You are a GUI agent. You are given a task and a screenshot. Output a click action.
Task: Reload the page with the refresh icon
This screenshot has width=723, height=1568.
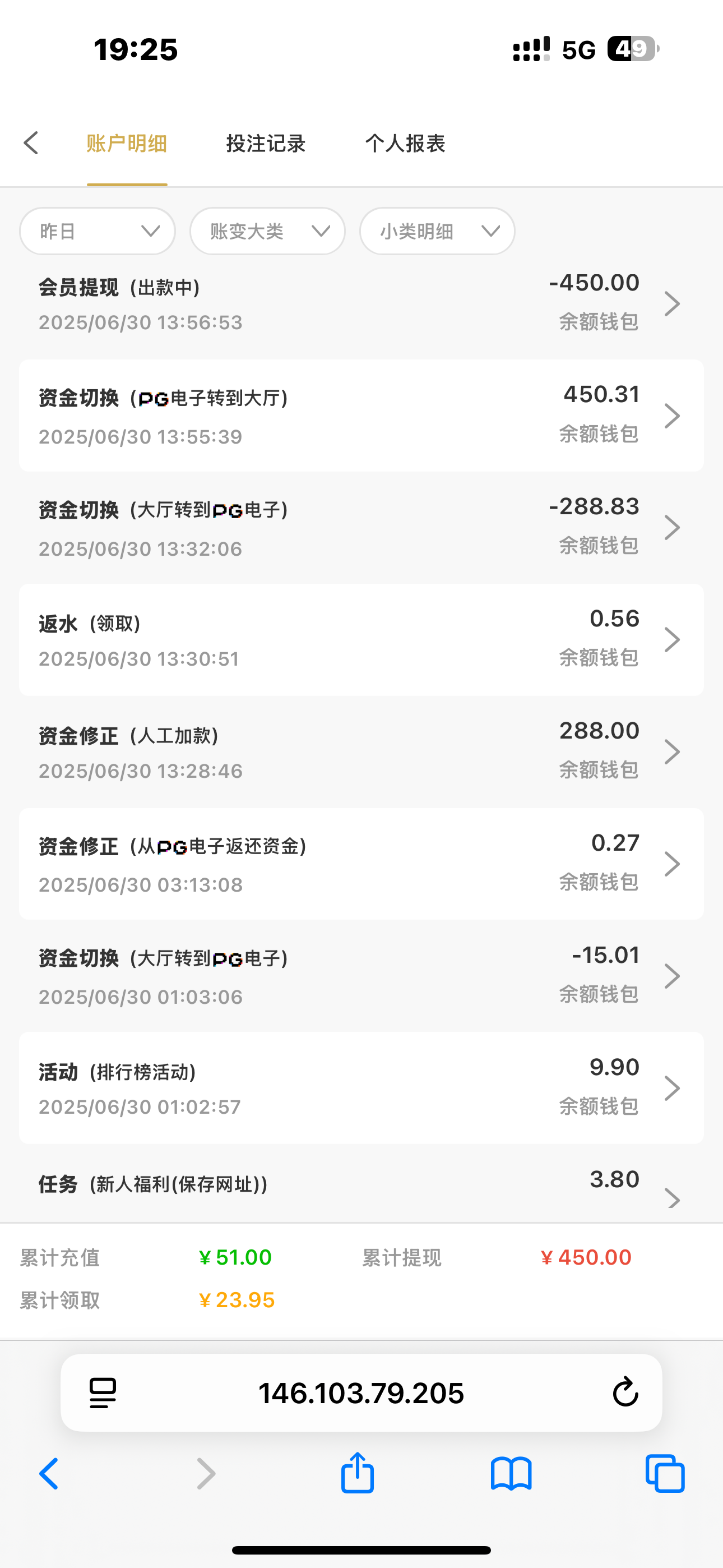625,1392
